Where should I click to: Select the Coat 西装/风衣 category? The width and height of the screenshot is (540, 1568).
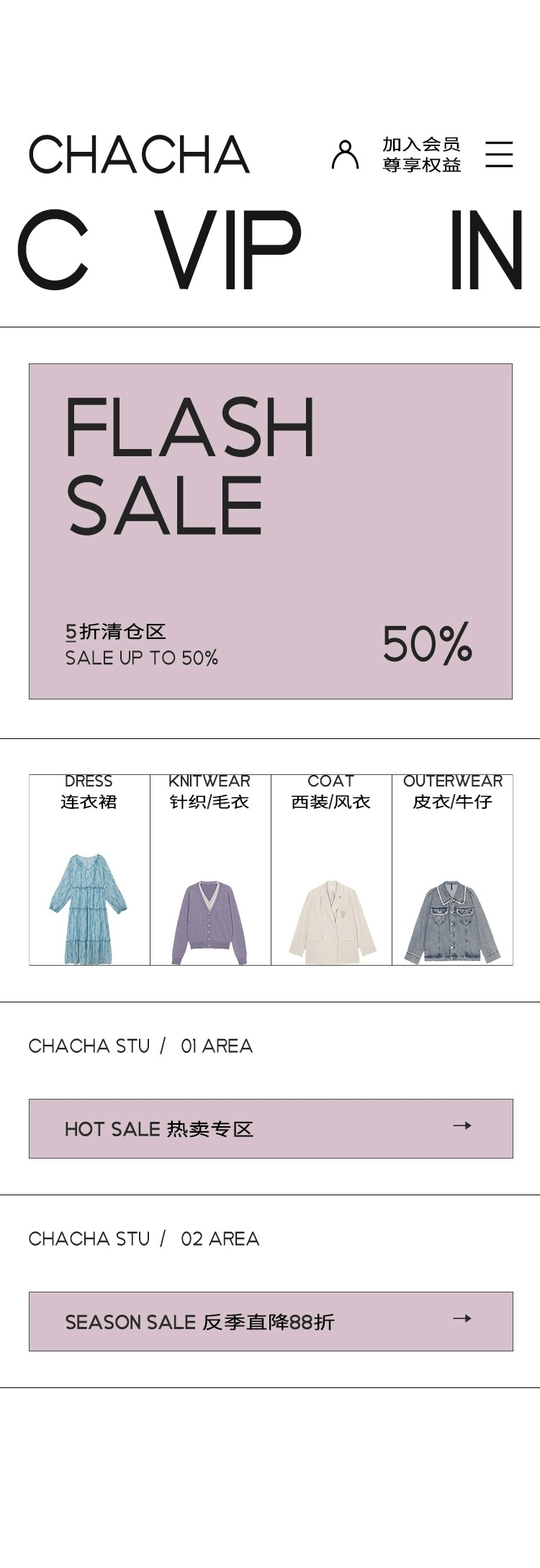click(x=331, y=869)
